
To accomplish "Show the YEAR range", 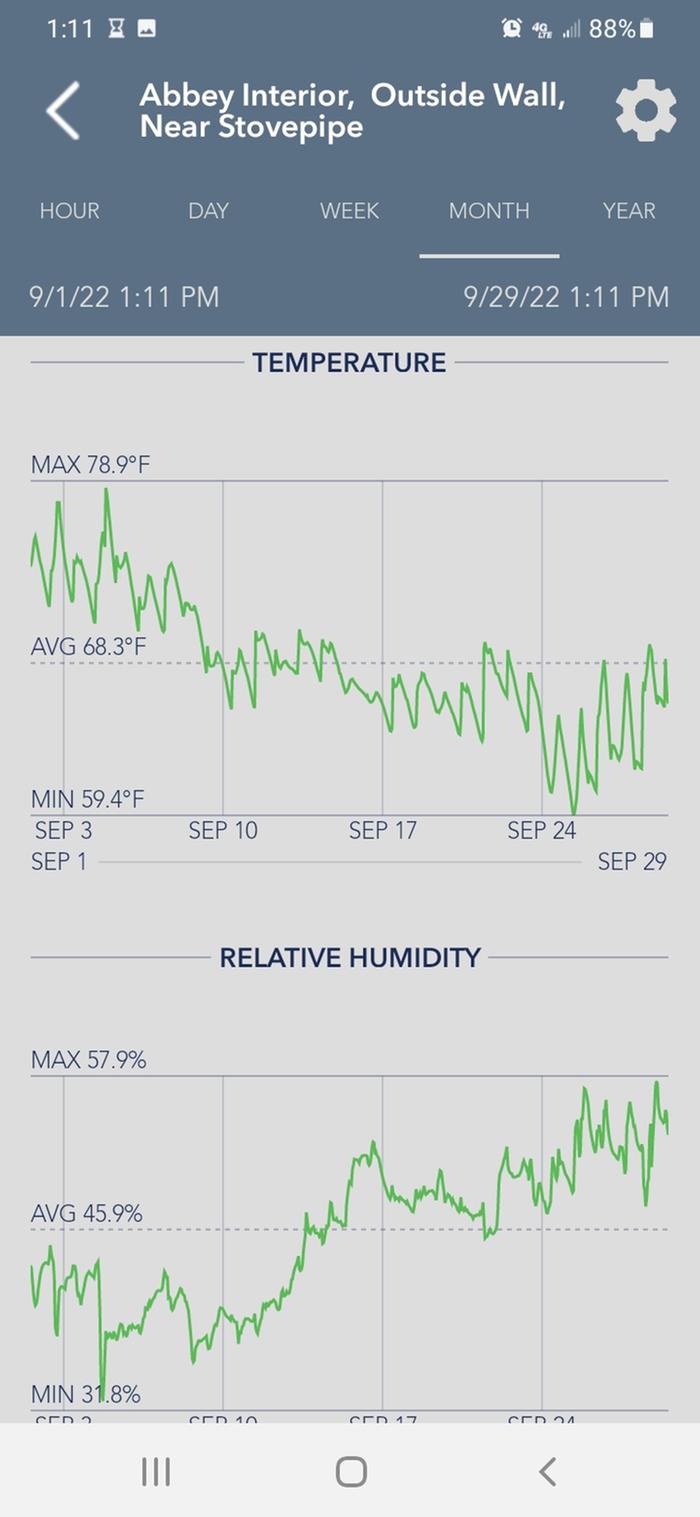I will 629,211.
